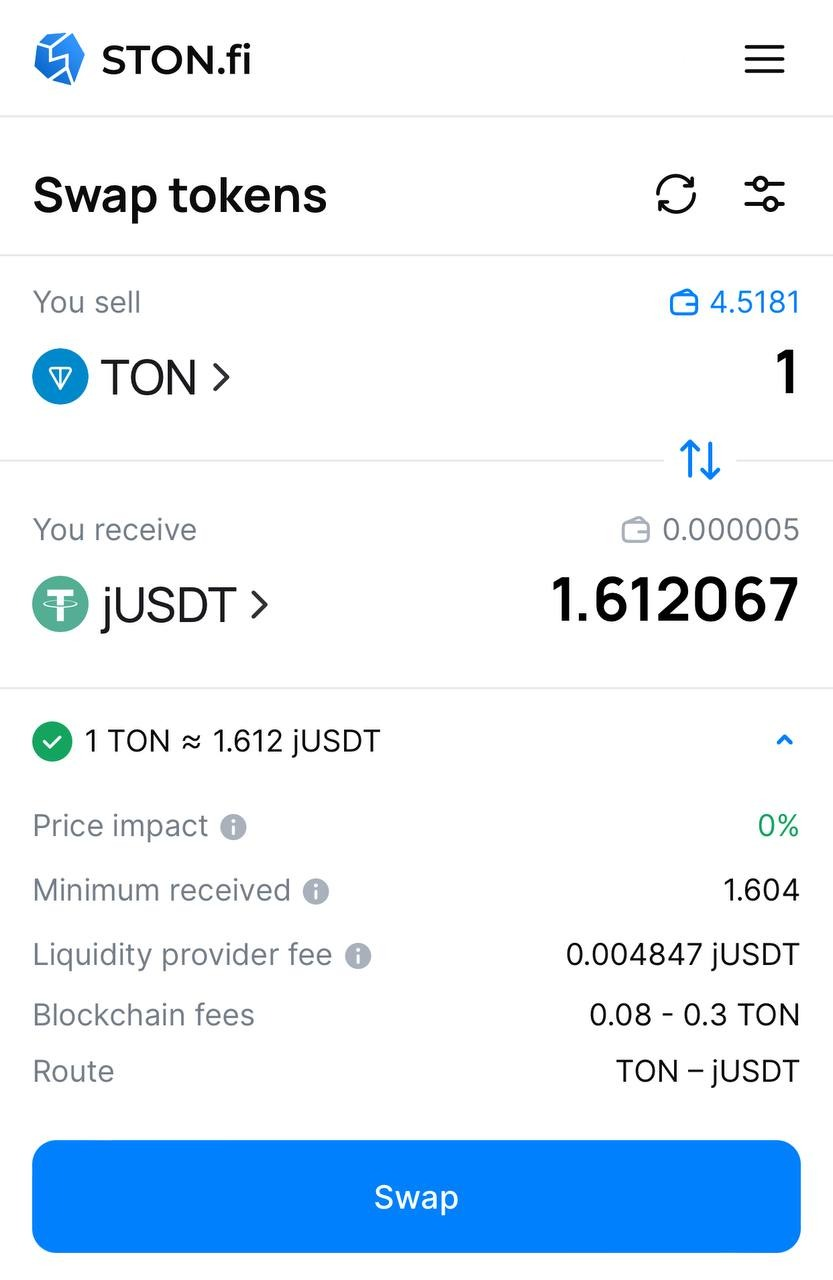Use wallet balance 4.5181 as sell amount
The height and width of the screenshot is (1280, 833).
tap(735, 302)
